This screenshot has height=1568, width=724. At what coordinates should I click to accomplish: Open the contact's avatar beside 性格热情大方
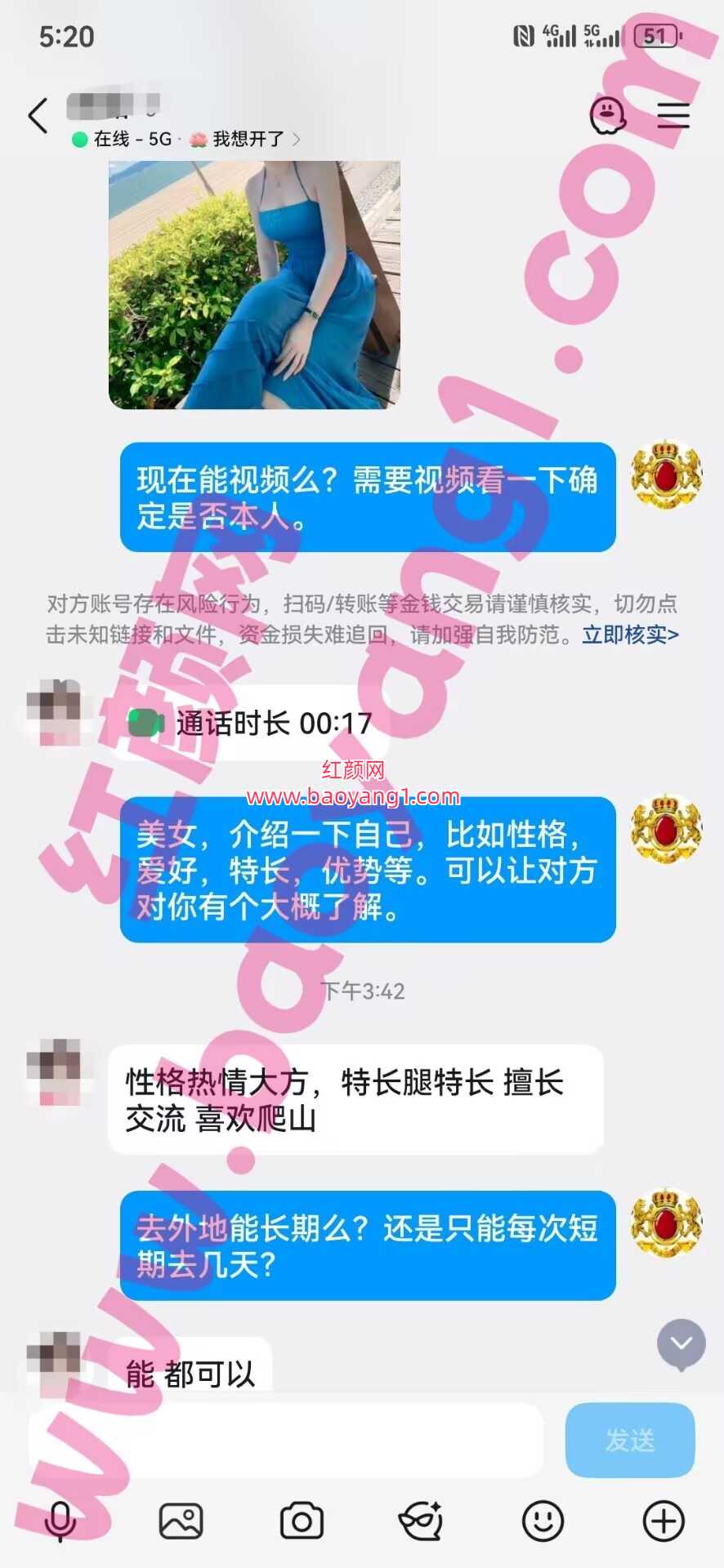pos(54,1071)
